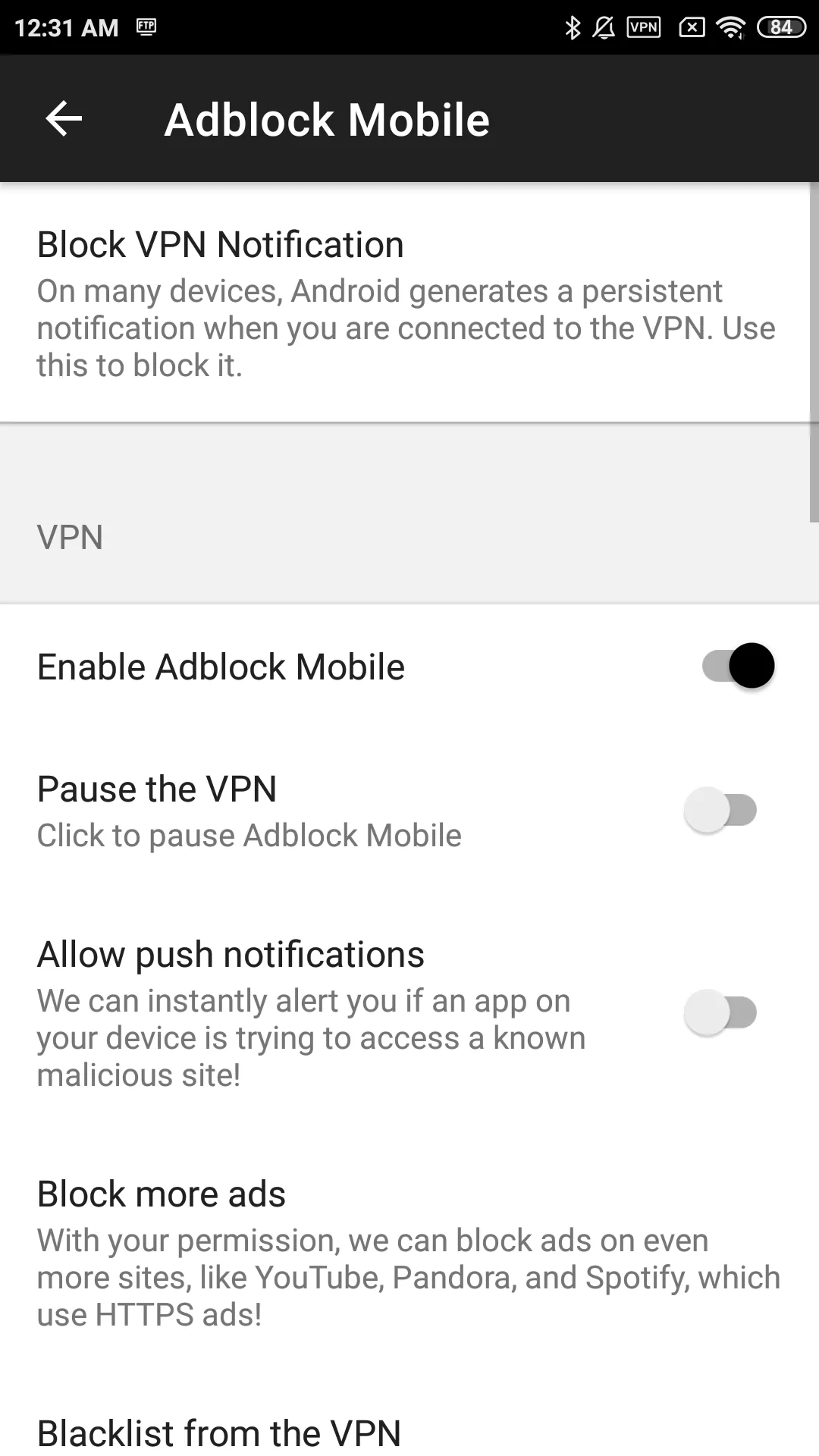Enable the Allow push notifications switch

click(720, 1012)
